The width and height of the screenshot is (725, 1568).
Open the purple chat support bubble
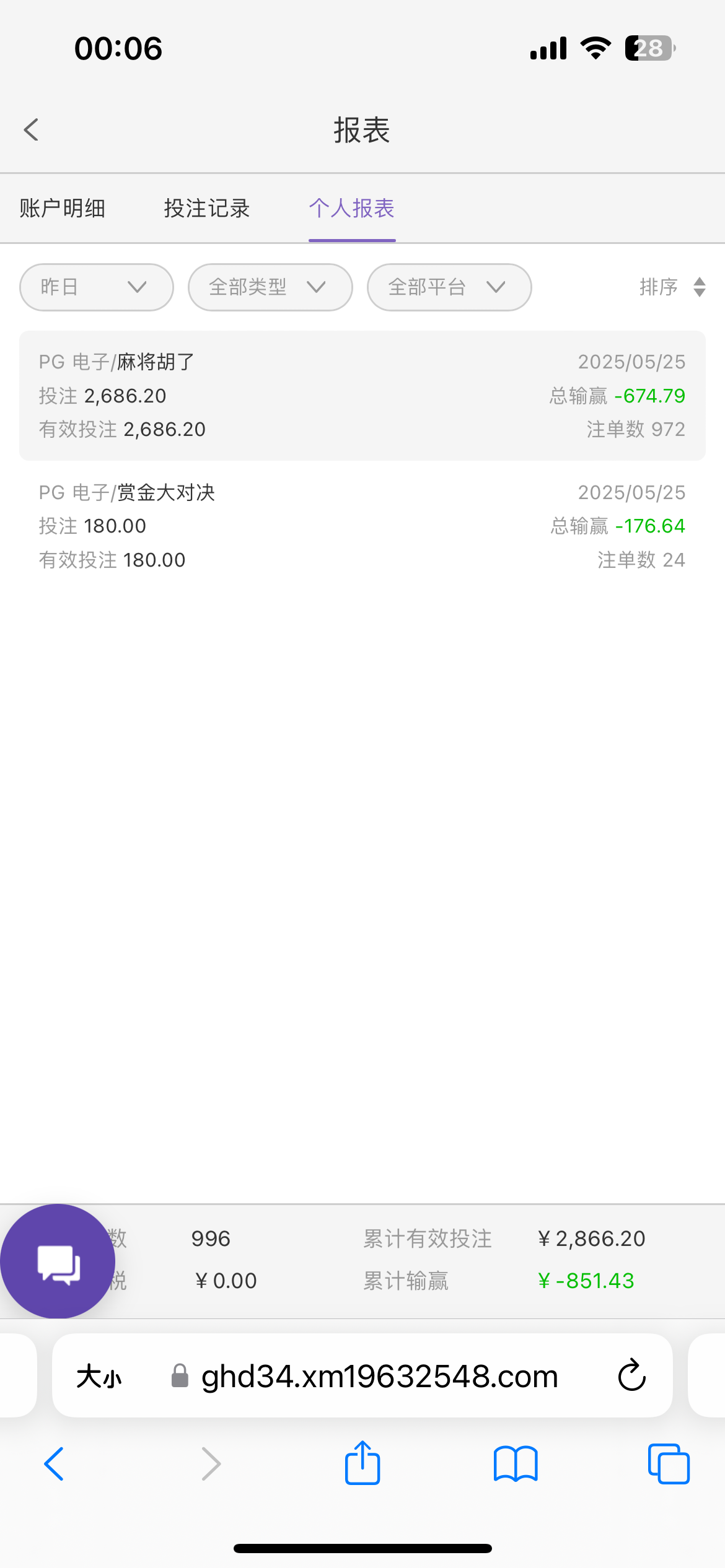click(x=58, y=1261)
